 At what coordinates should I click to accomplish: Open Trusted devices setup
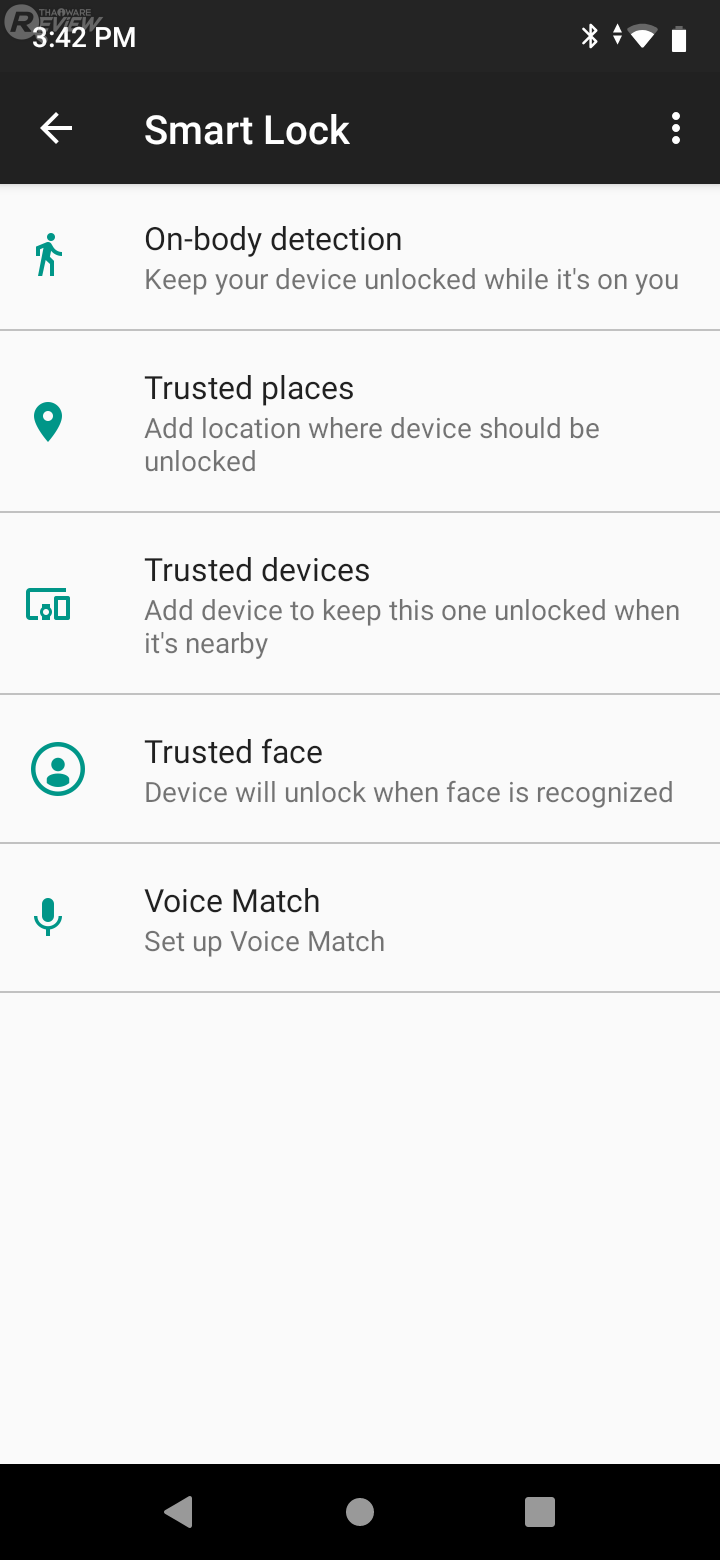click(x=360, y=605)
